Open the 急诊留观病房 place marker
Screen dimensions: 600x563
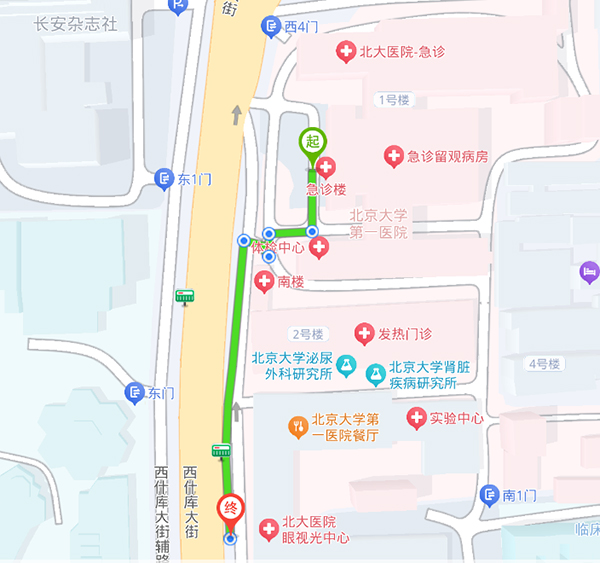394,156
